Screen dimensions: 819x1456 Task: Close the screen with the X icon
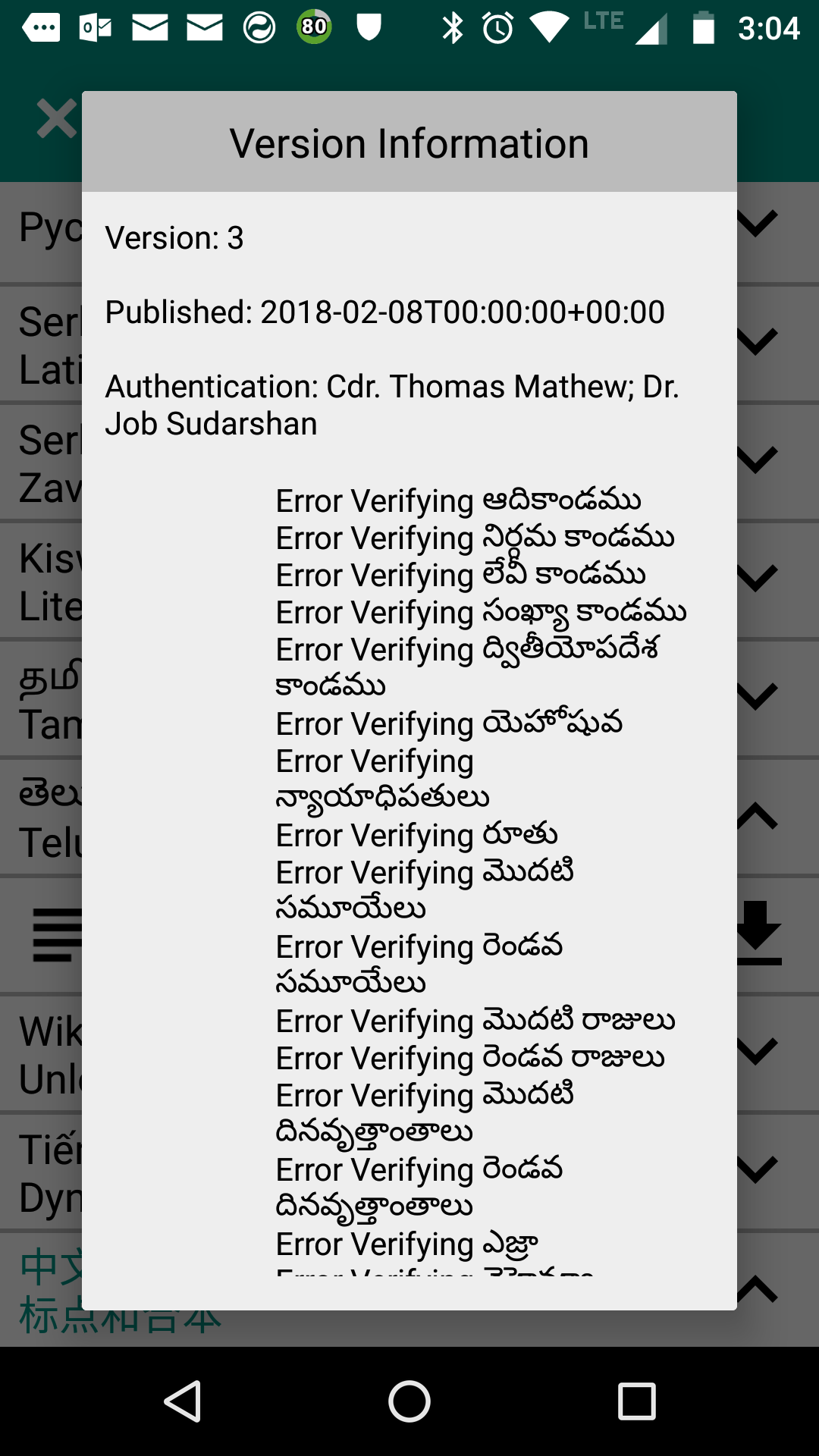pyautogui.click(x=55, y=119)
